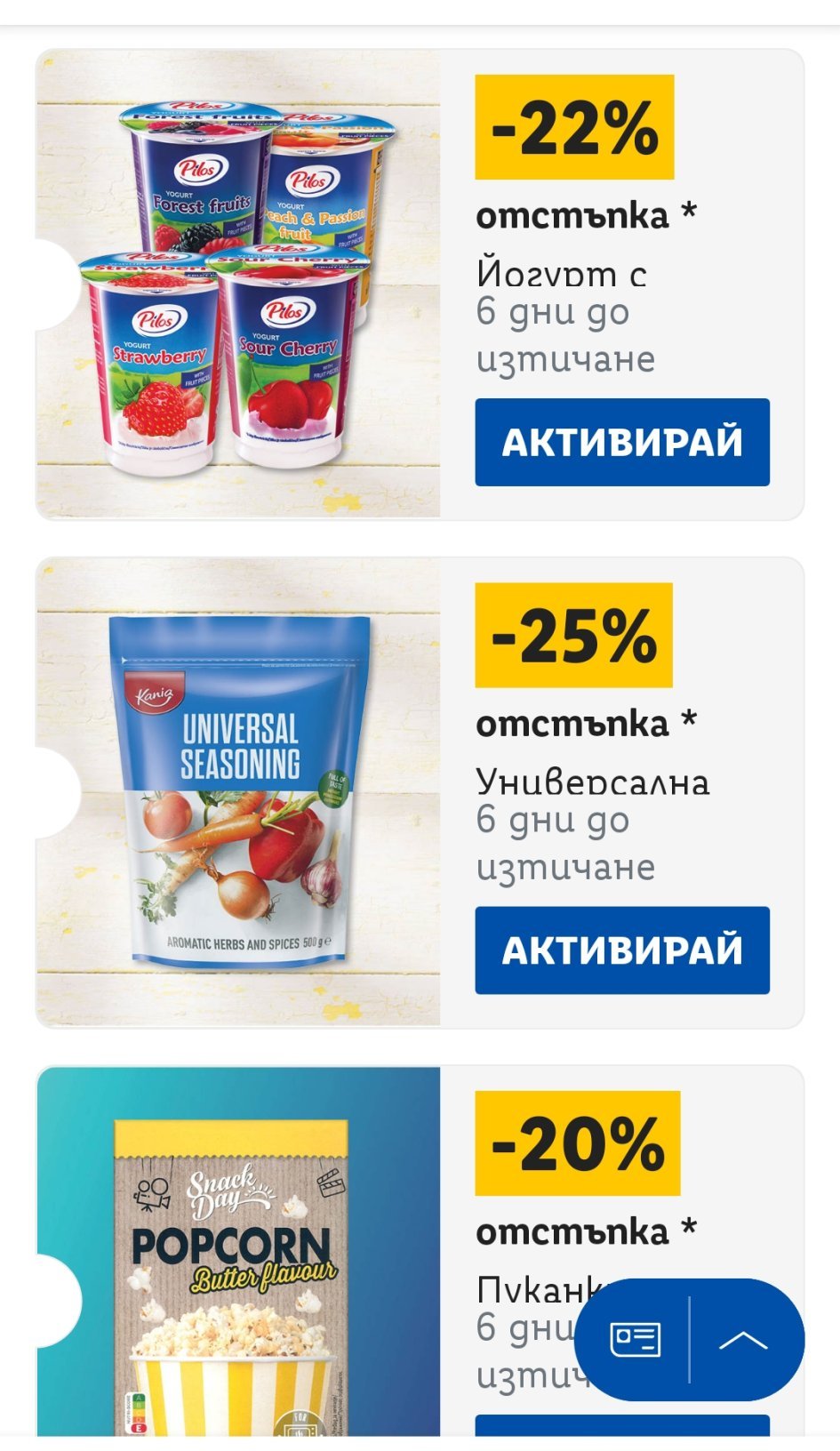Activate the -25% universal seasoning coupon
The width and height of the screenshot is (840, 1451).
pos(622,950)
